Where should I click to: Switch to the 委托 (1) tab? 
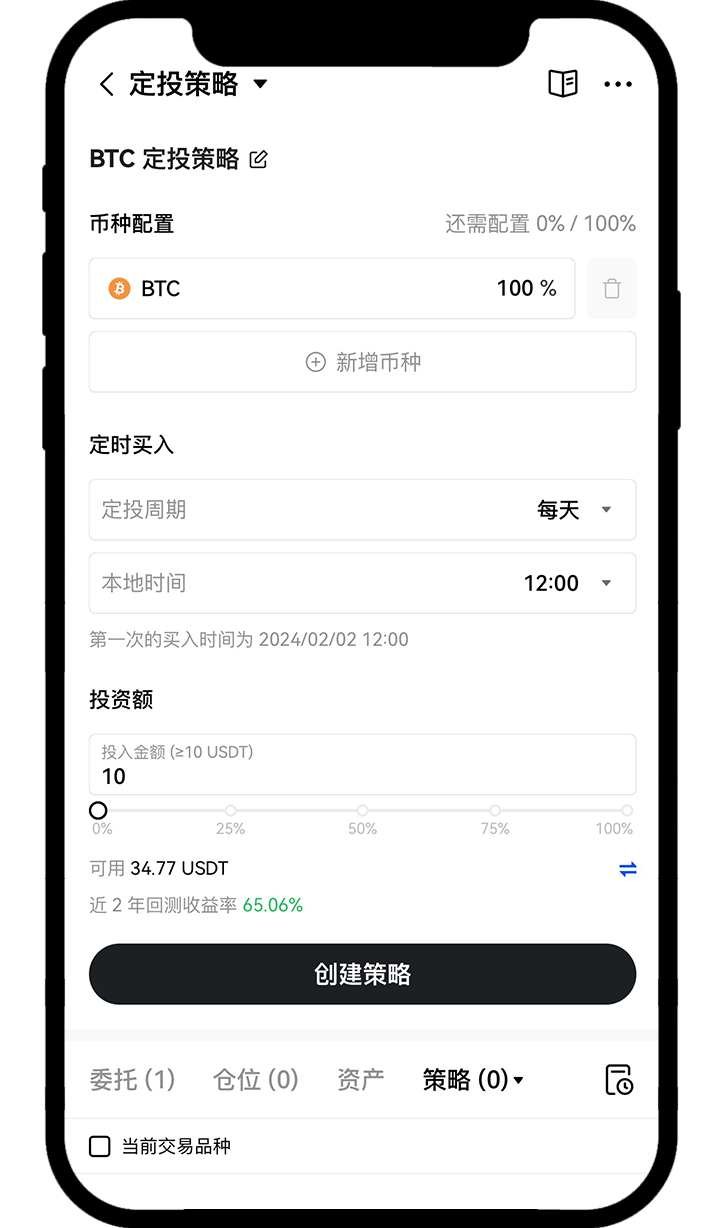132,1080
